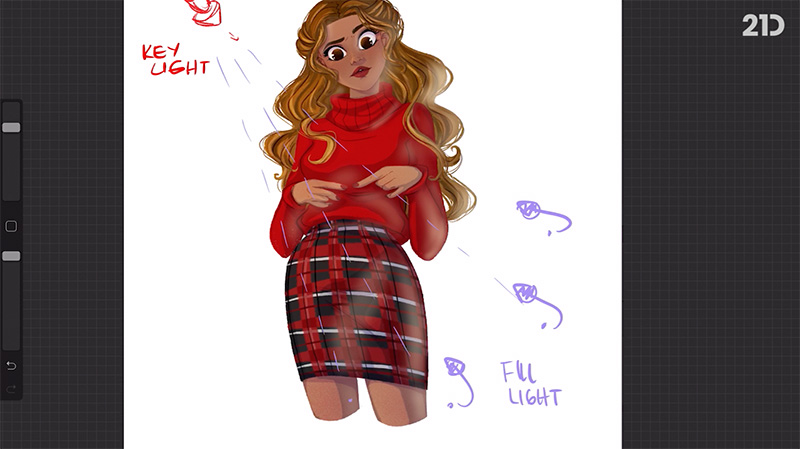The image size is (800, 449).
Task: Redo the undone stroke
Action: click(x=11, y=388)
